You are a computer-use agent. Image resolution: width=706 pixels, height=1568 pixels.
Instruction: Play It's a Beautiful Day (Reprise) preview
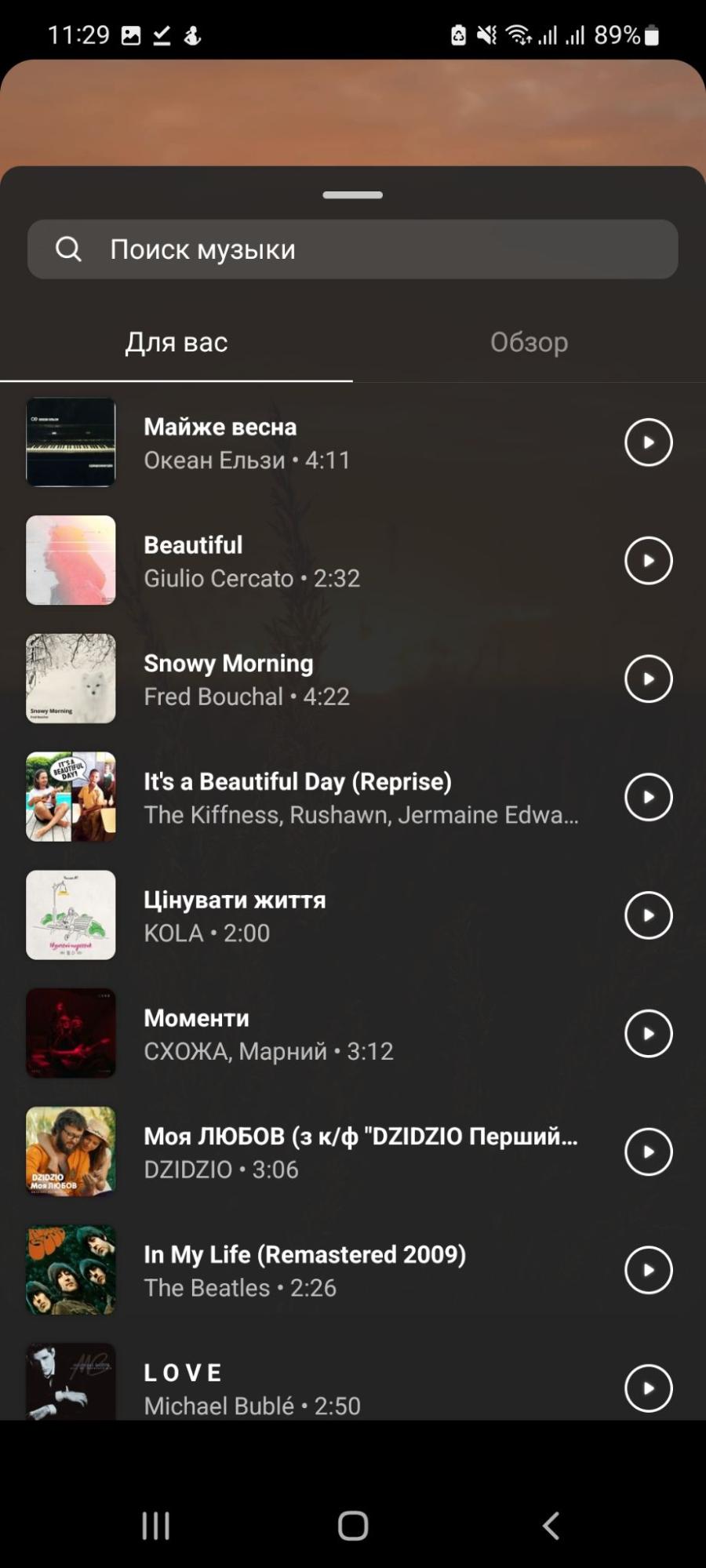648,797
